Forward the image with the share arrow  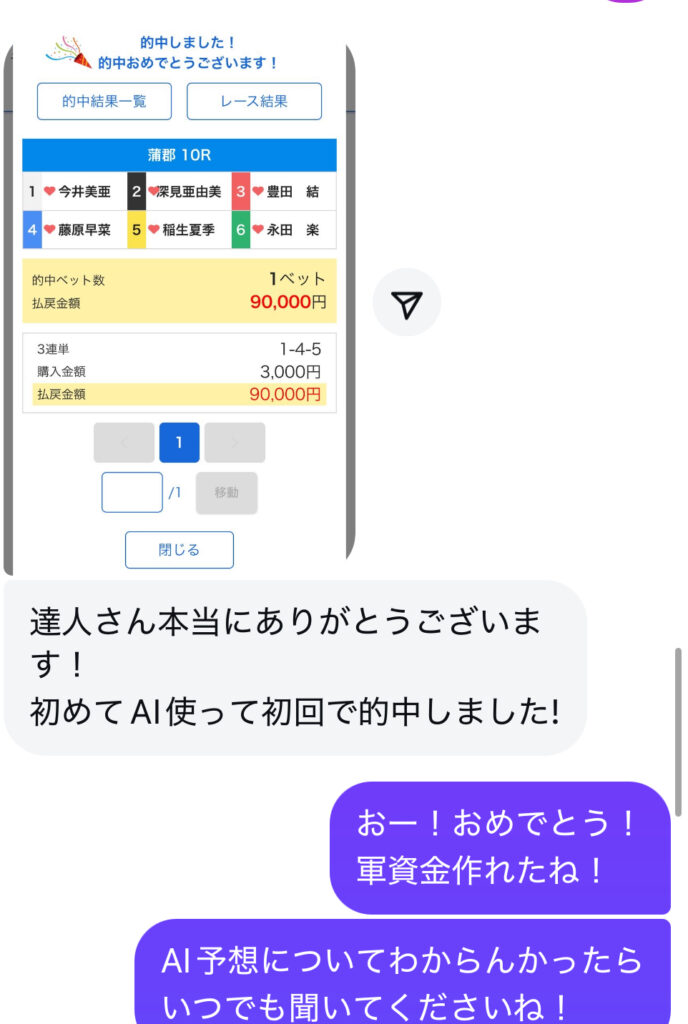[406, 302]
